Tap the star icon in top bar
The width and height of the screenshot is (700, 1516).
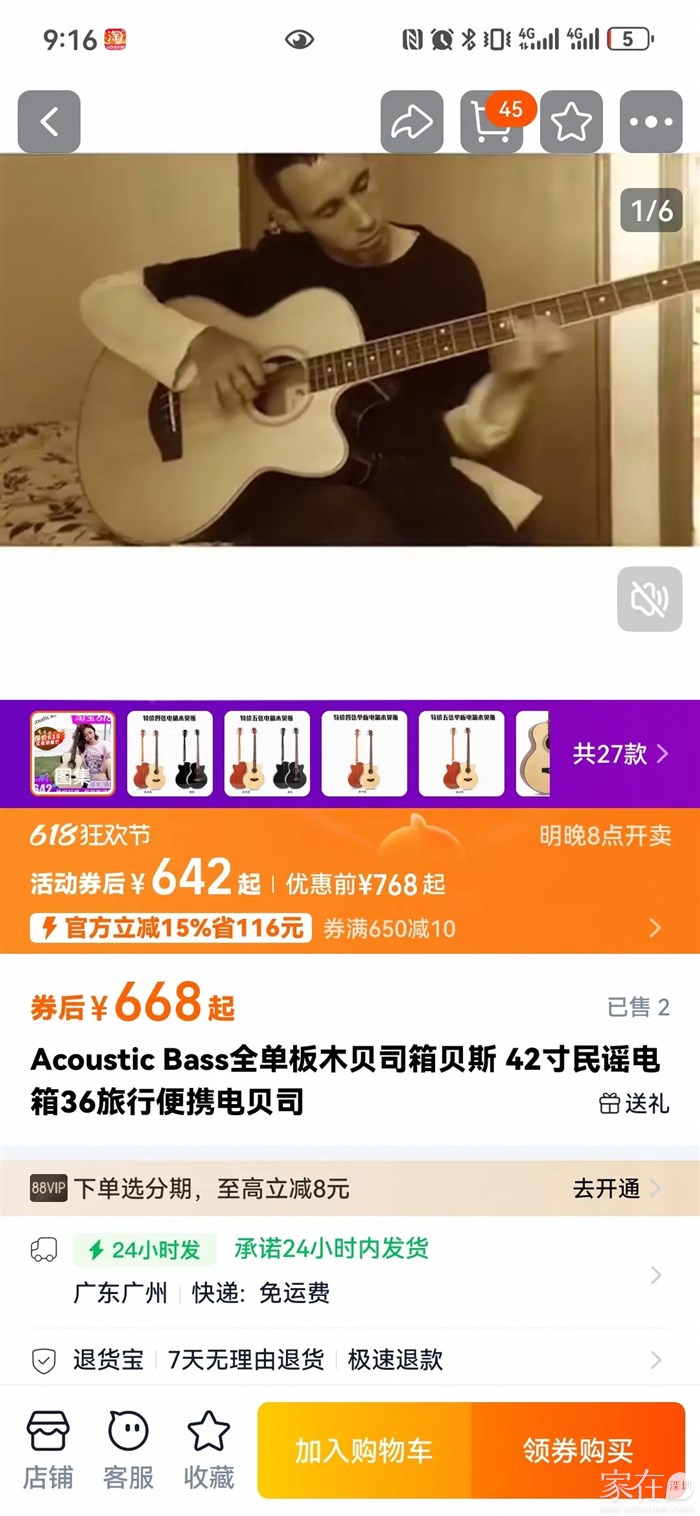(x=571, y=122)
